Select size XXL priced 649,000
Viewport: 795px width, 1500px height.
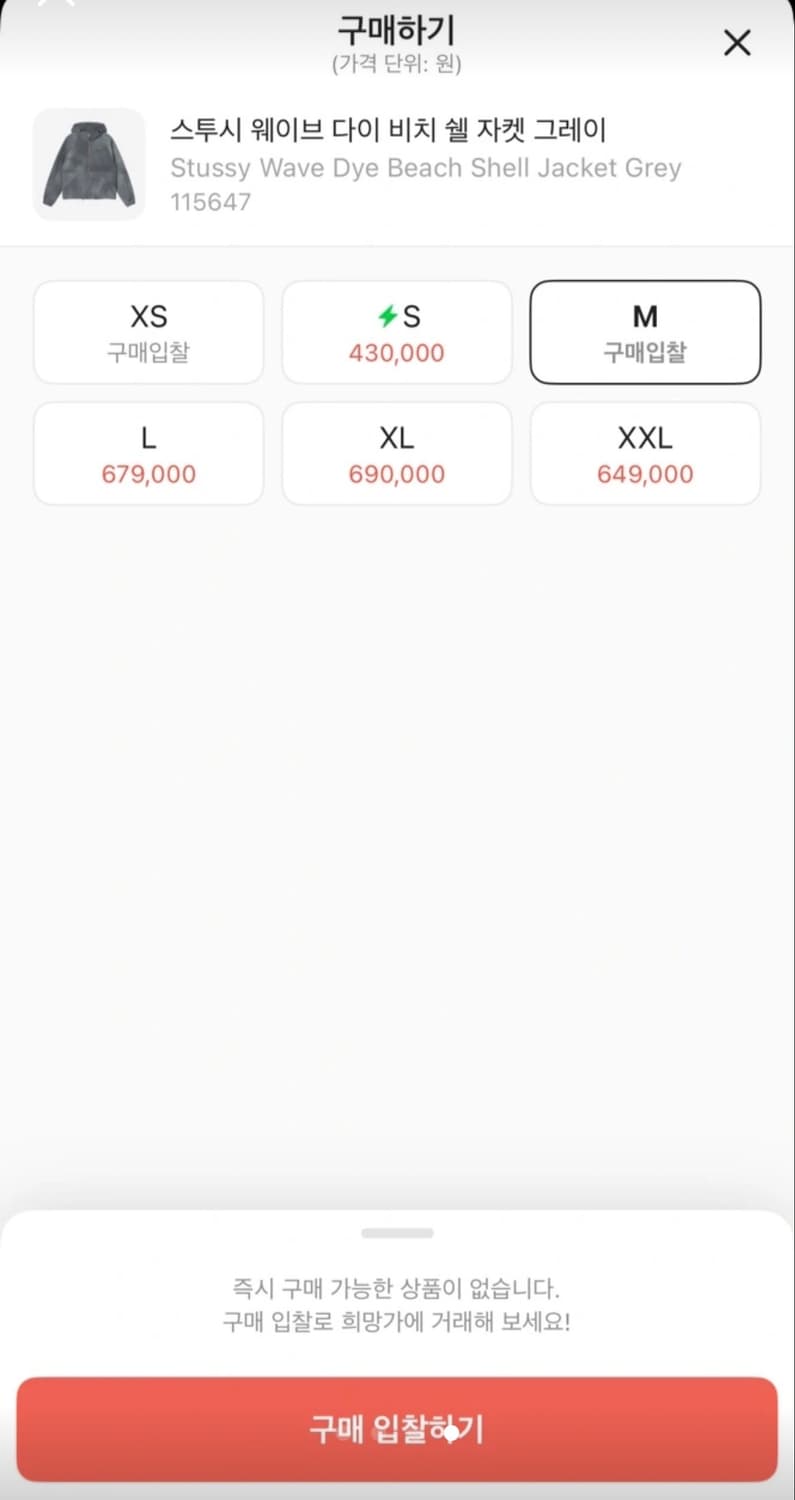645,454
